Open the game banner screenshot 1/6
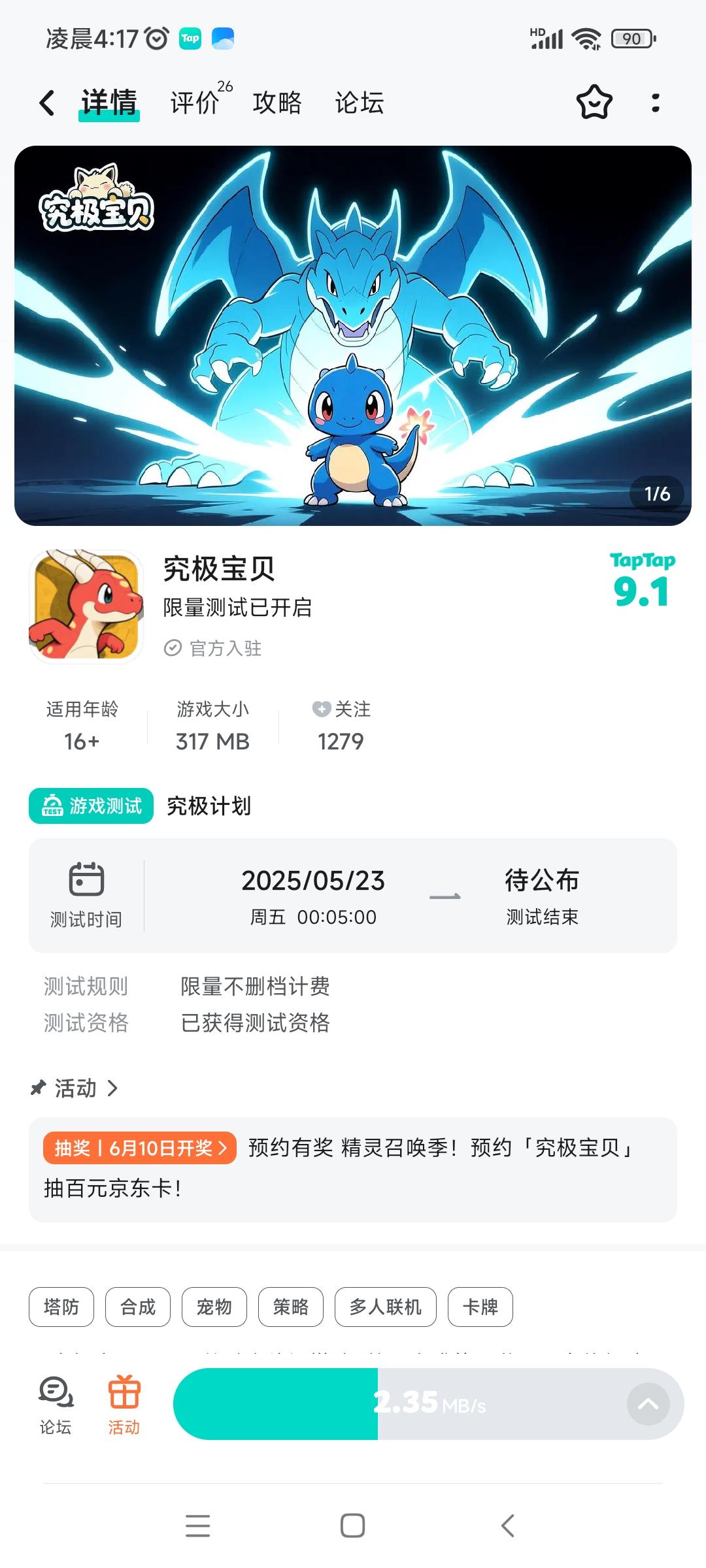 (353, 335)
